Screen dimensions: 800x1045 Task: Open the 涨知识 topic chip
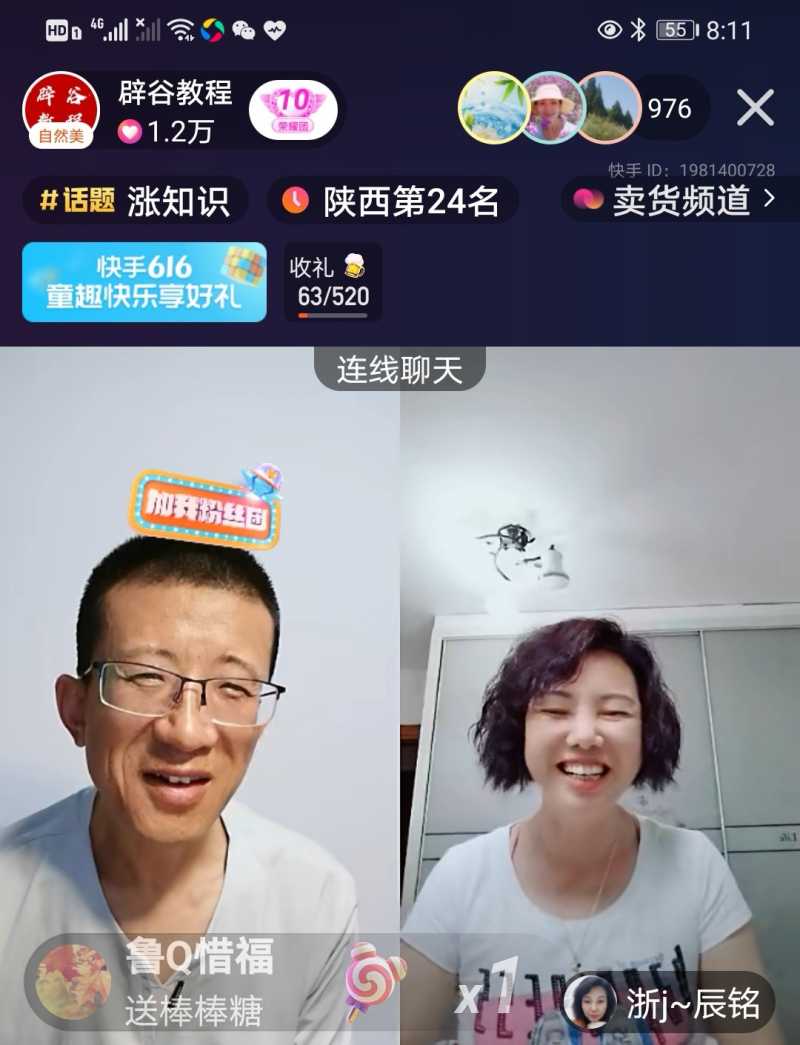[135, 201]
